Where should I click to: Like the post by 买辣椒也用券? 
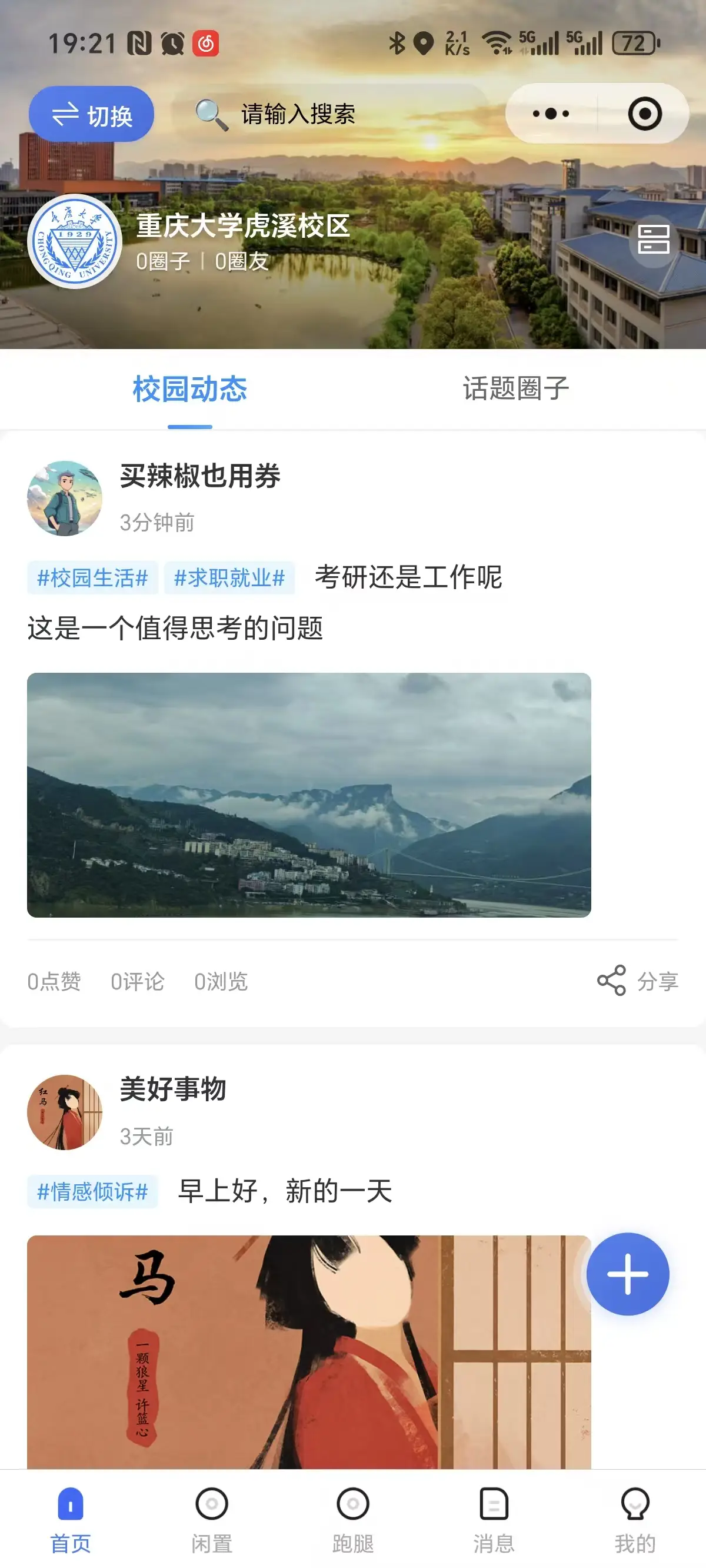[x=54, y=981]
